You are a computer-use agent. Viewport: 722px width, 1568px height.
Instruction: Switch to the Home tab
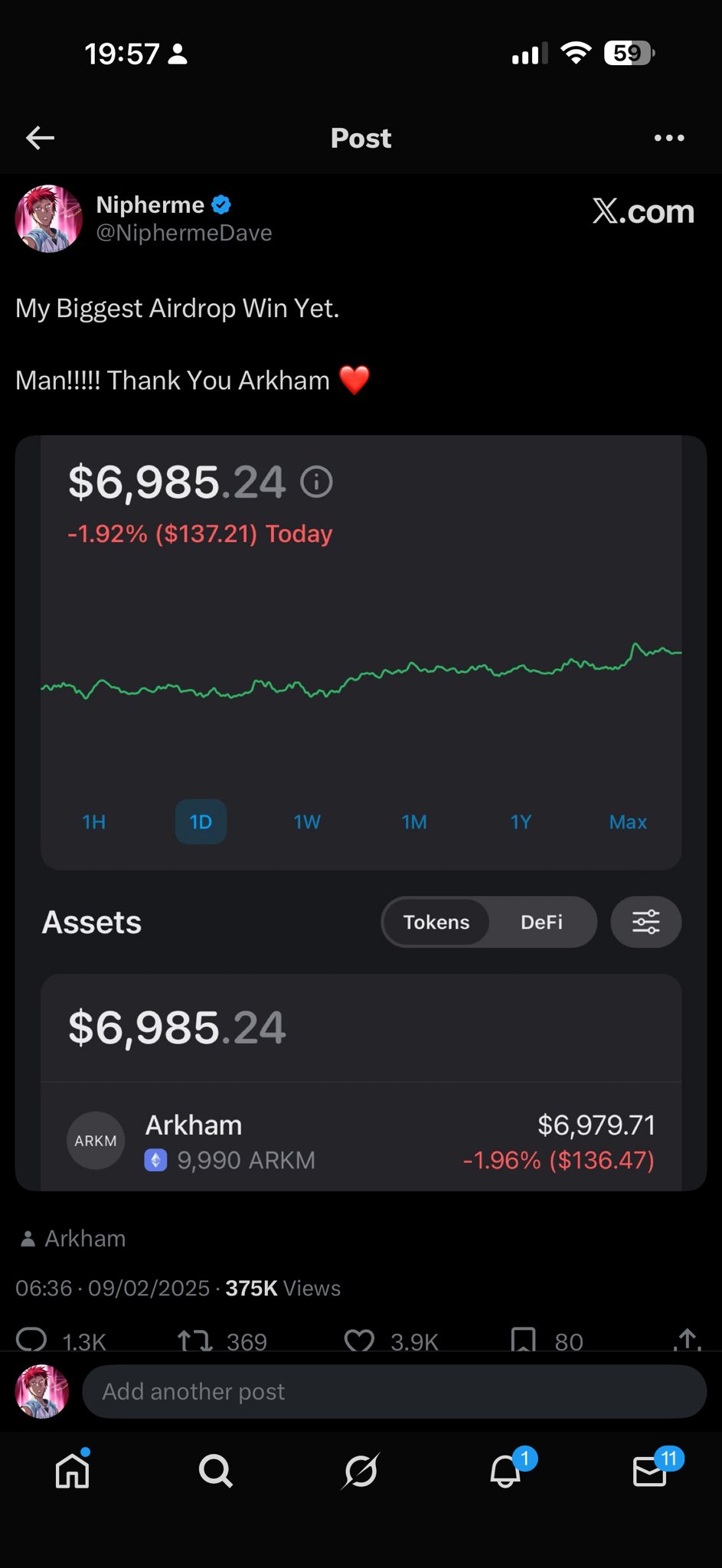73,1471
